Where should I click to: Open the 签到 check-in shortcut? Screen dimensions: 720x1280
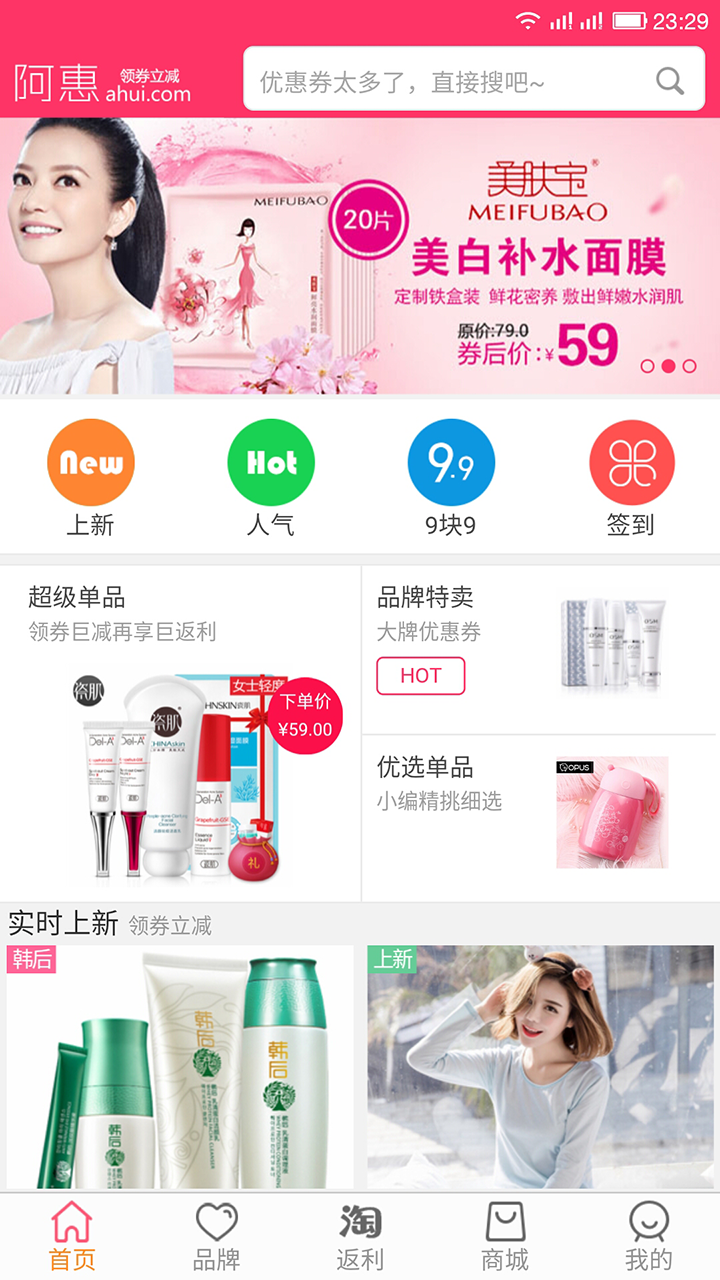point(631,476)
